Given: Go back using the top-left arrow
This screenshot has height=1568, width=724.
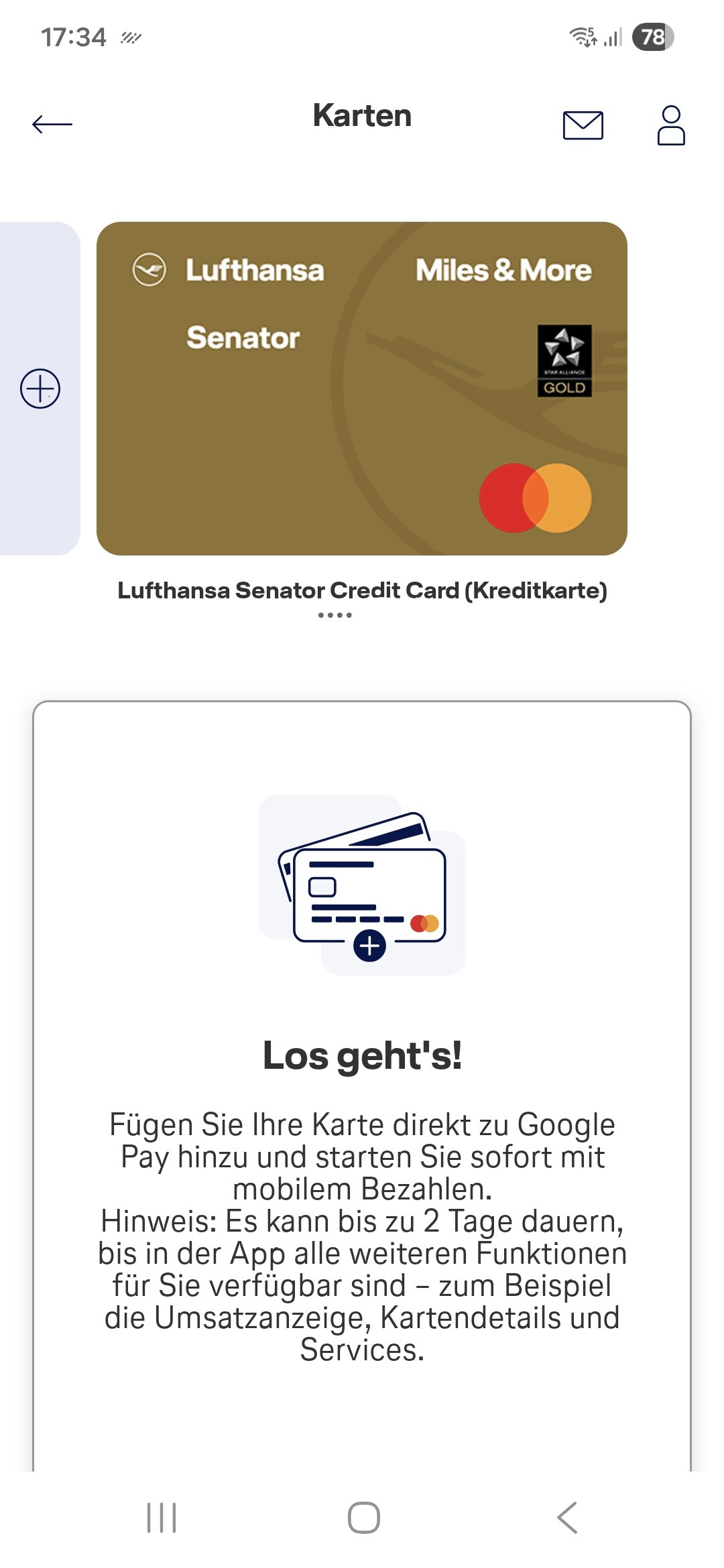Looking at the screenshot, I should tap(52, 124).
